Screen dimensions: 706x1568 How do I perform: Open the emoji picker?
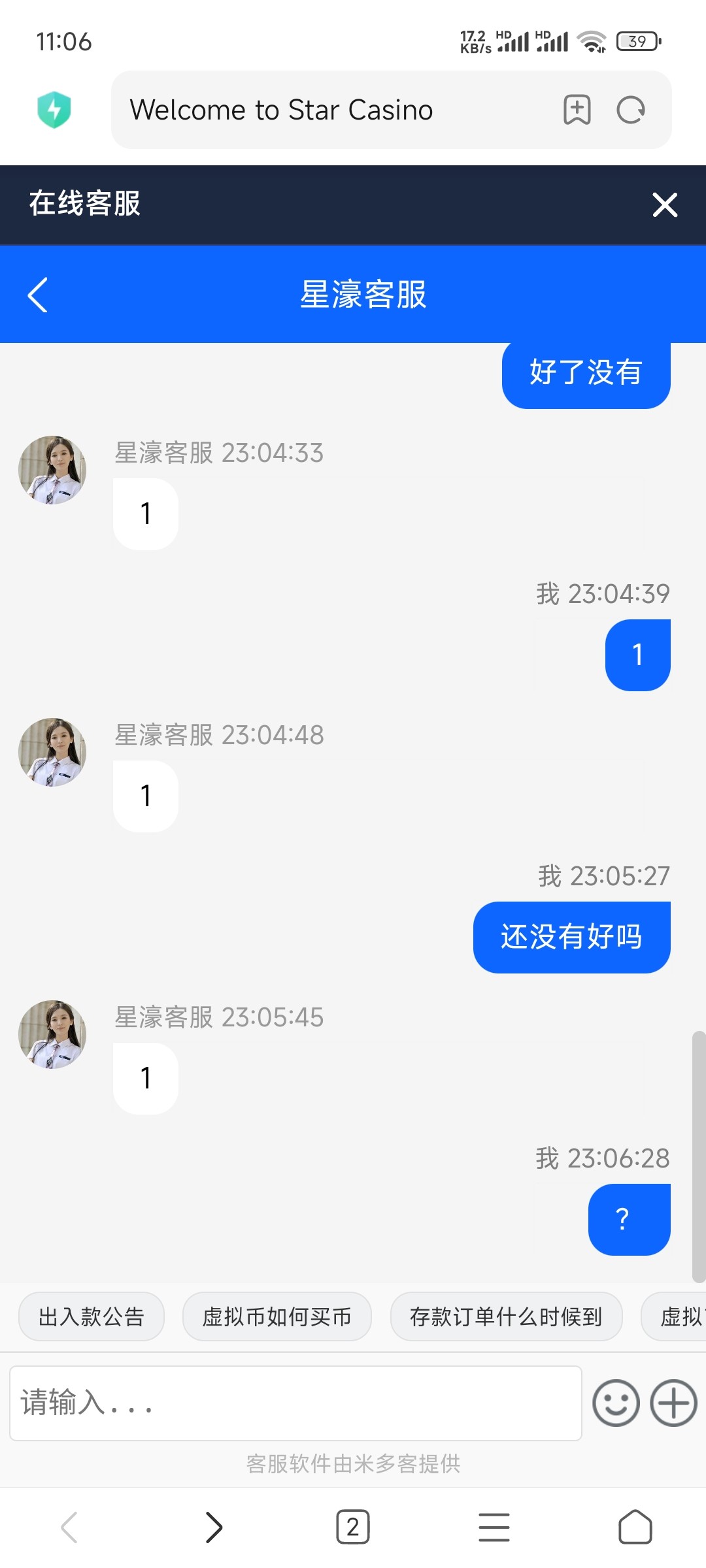(x=616, y=1403)
